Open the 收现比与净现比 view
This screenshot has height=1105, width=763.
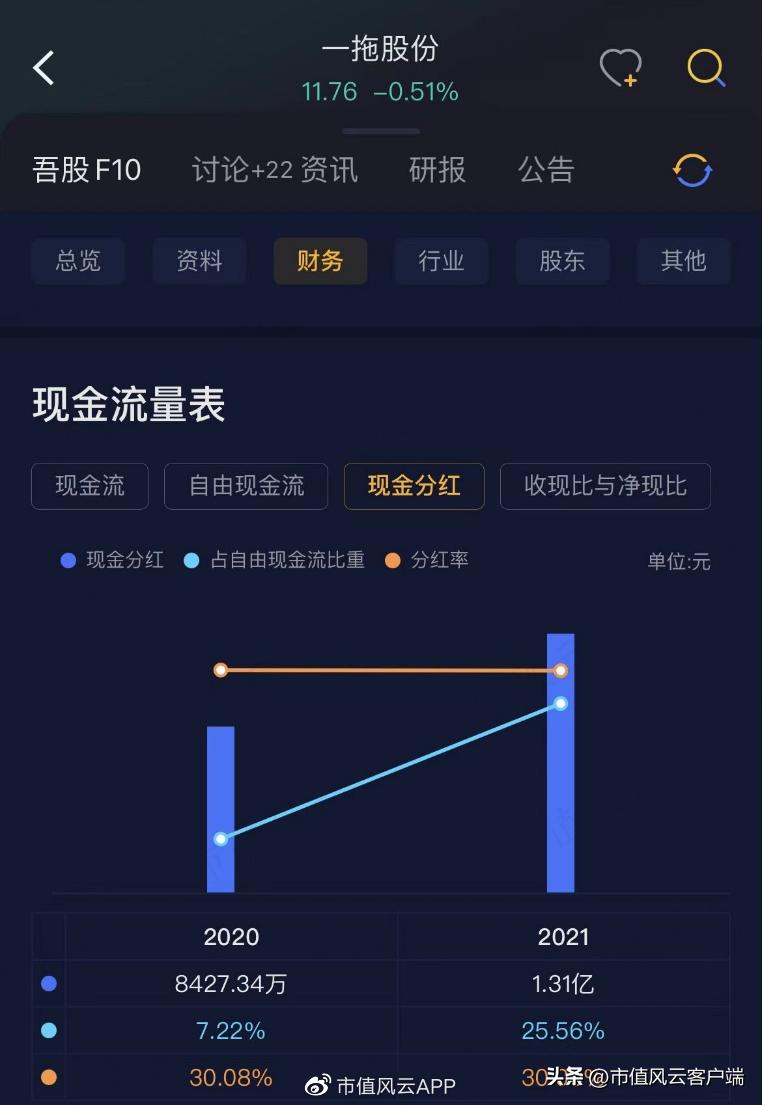click(605, 486)
